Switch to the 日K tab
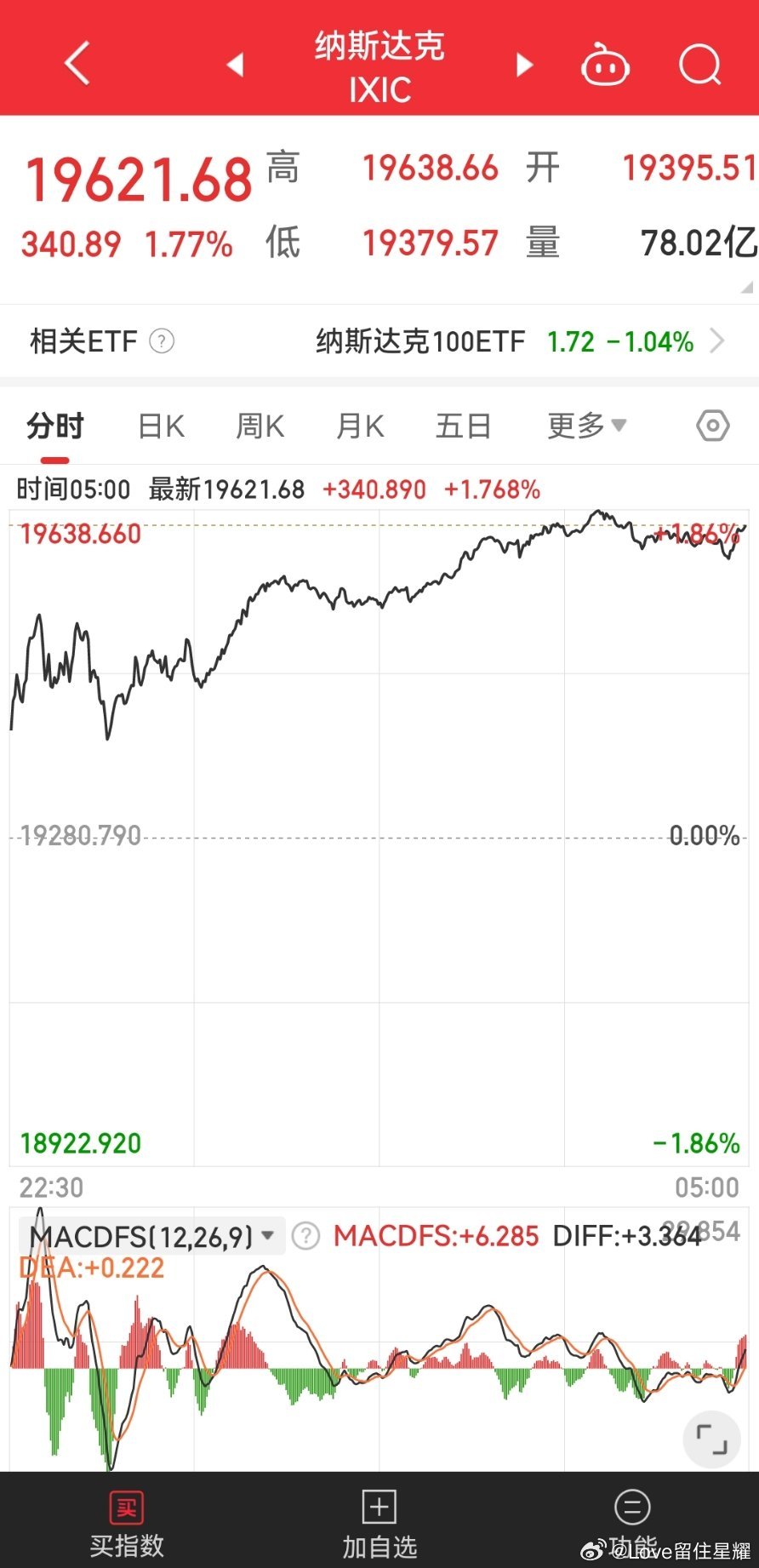The width and height of the screenshot is (759, 1568). (x=162, y=425)
